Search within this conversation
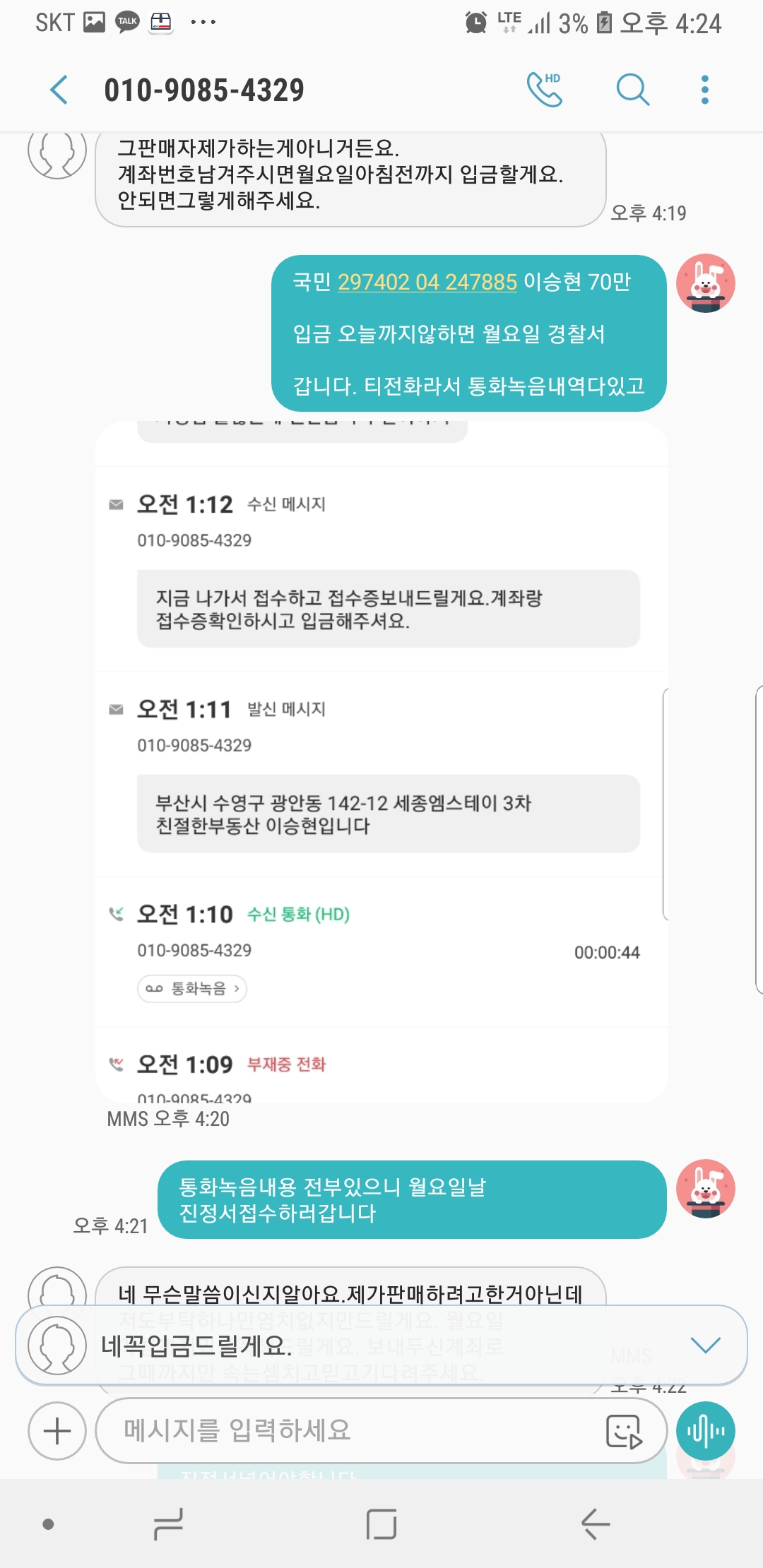The width and height of the screenshot is (763, 1568). 632,90
